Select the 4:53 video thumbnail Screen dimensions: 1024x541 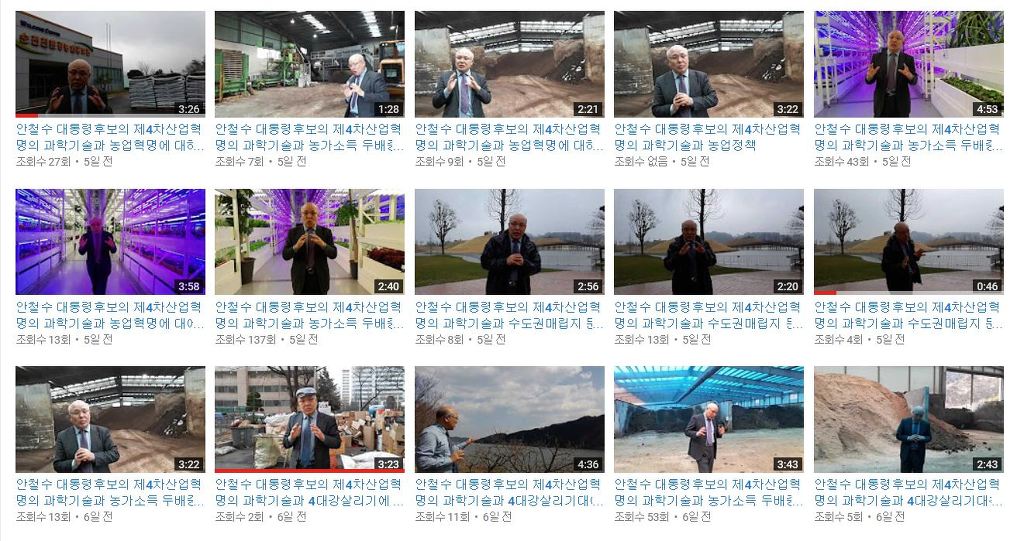click(x=908, y=64)
